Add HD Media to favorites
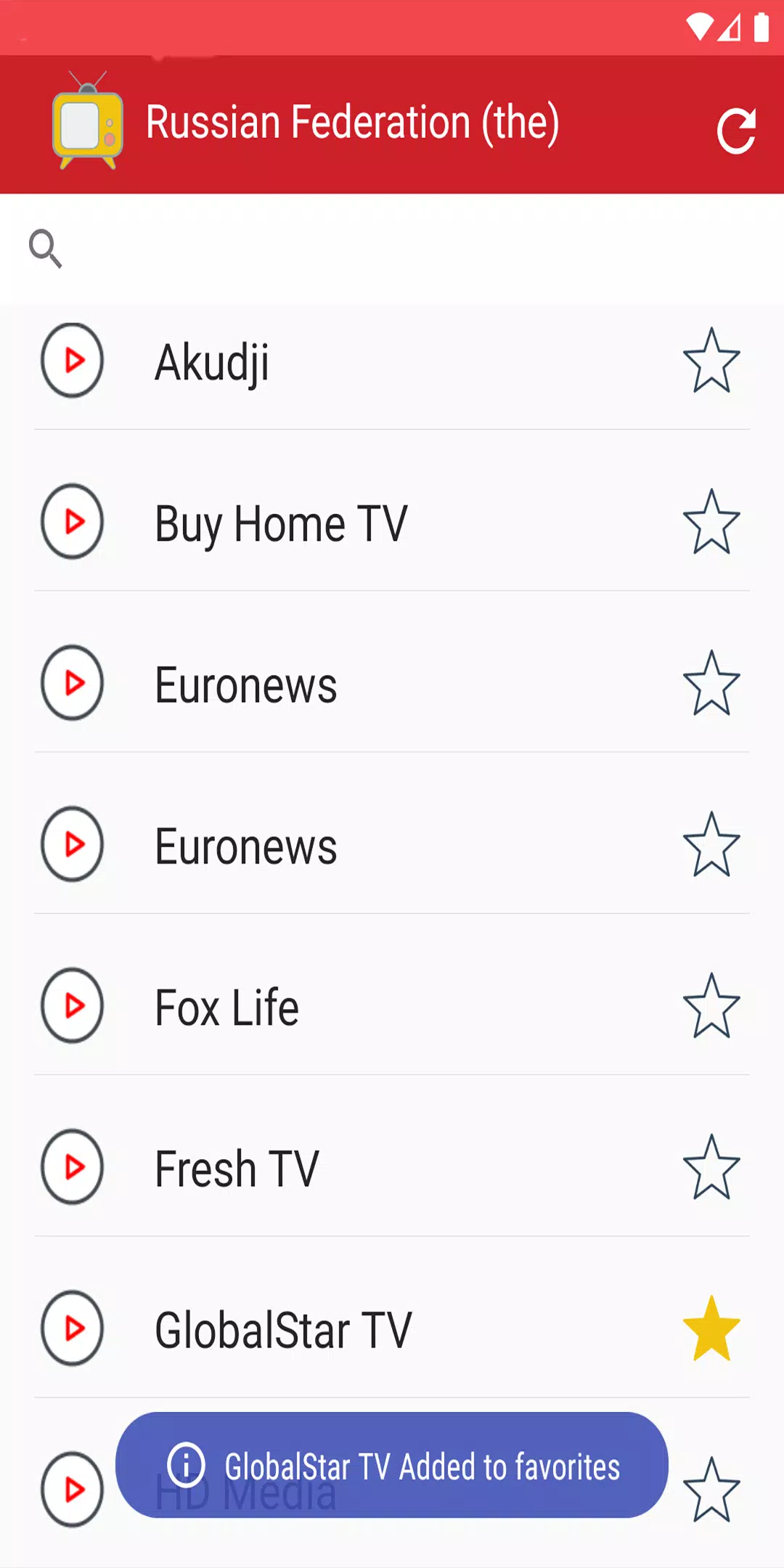 pyautogui.click(x=711, y=1490)
